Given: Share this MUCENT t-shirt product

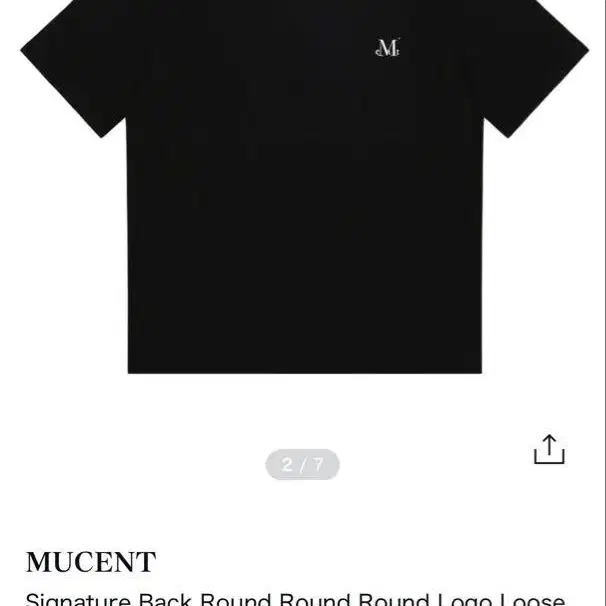Looking at the screenshot, I should pos(549,449).
